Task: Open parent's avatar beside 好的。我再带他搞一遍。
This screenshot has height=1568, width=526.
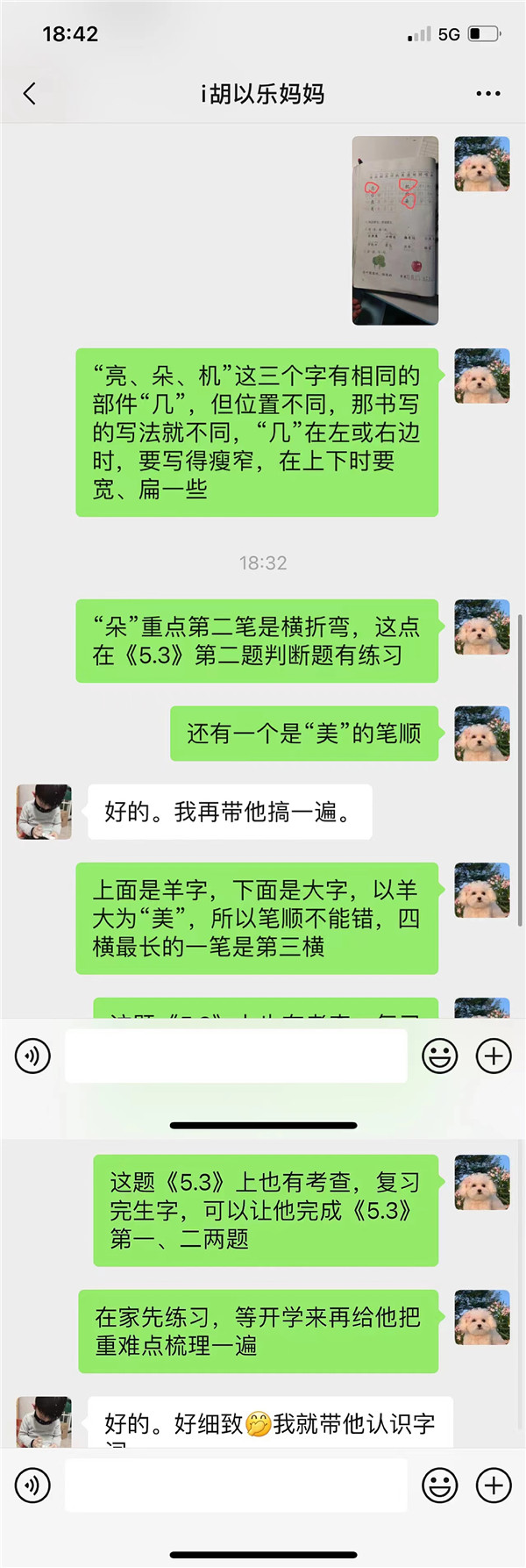Action: pos(44,812)
